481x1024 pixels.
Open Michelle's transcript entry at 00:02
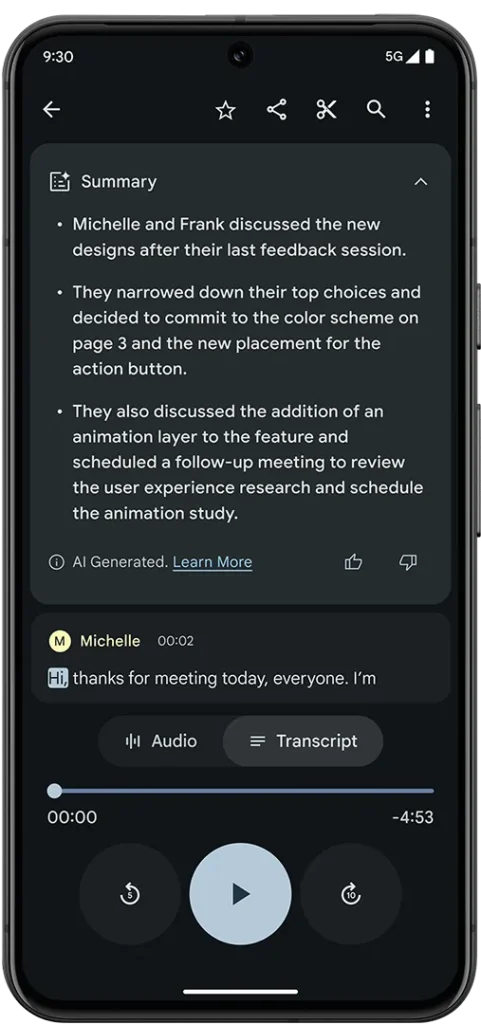(240, 658)
